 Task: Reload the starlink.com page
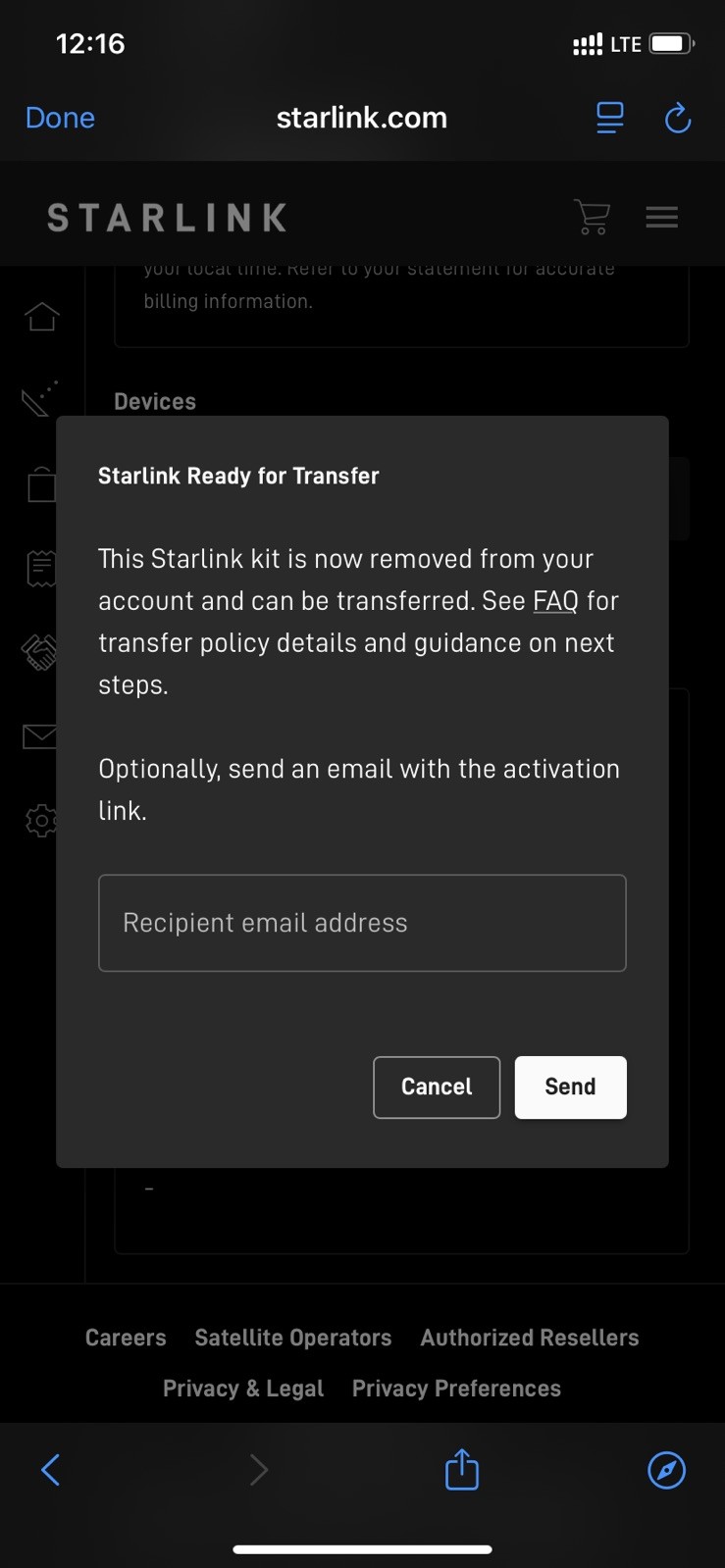tap(678, 118)
